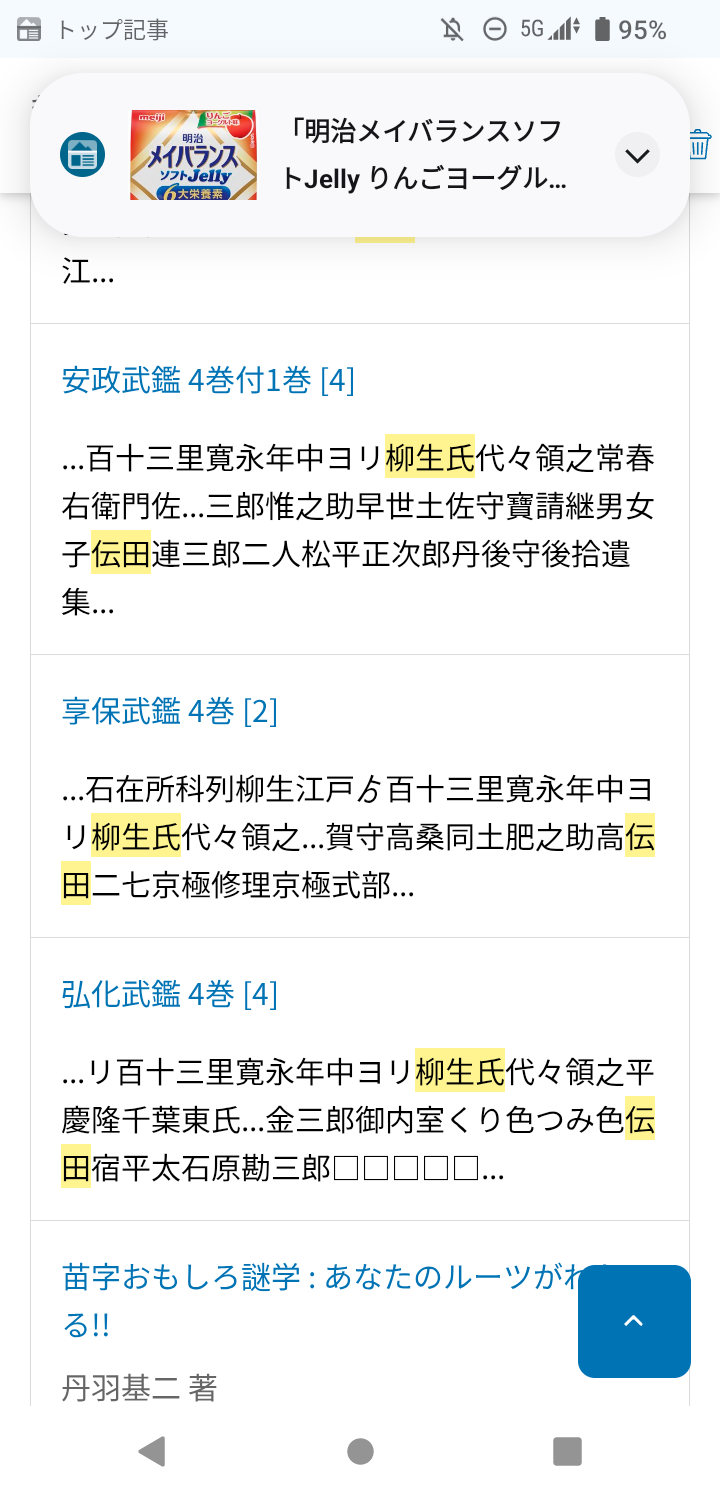
Task: Tap the blue back-to-top arrow button
Action: point(634,1321)
